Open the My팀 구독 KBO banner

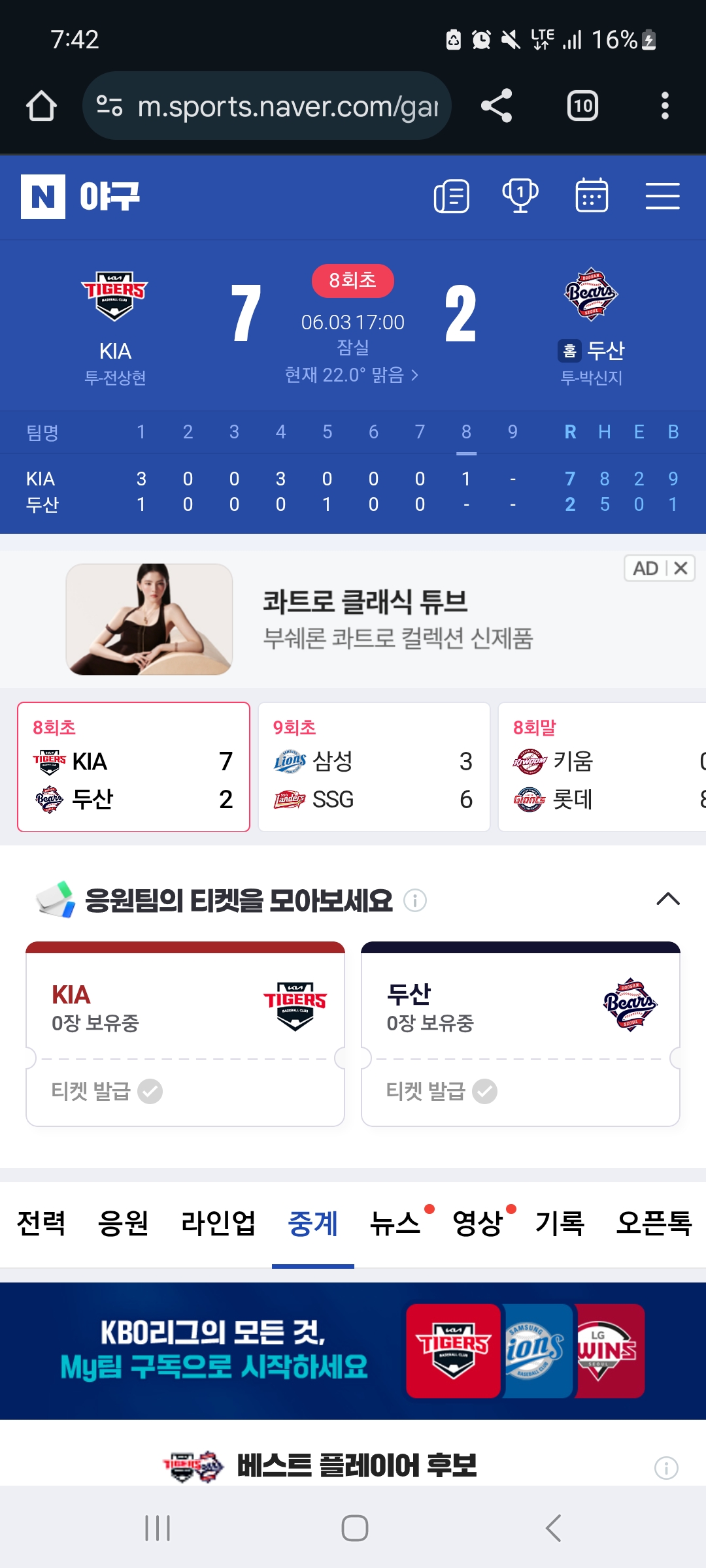353,1350
